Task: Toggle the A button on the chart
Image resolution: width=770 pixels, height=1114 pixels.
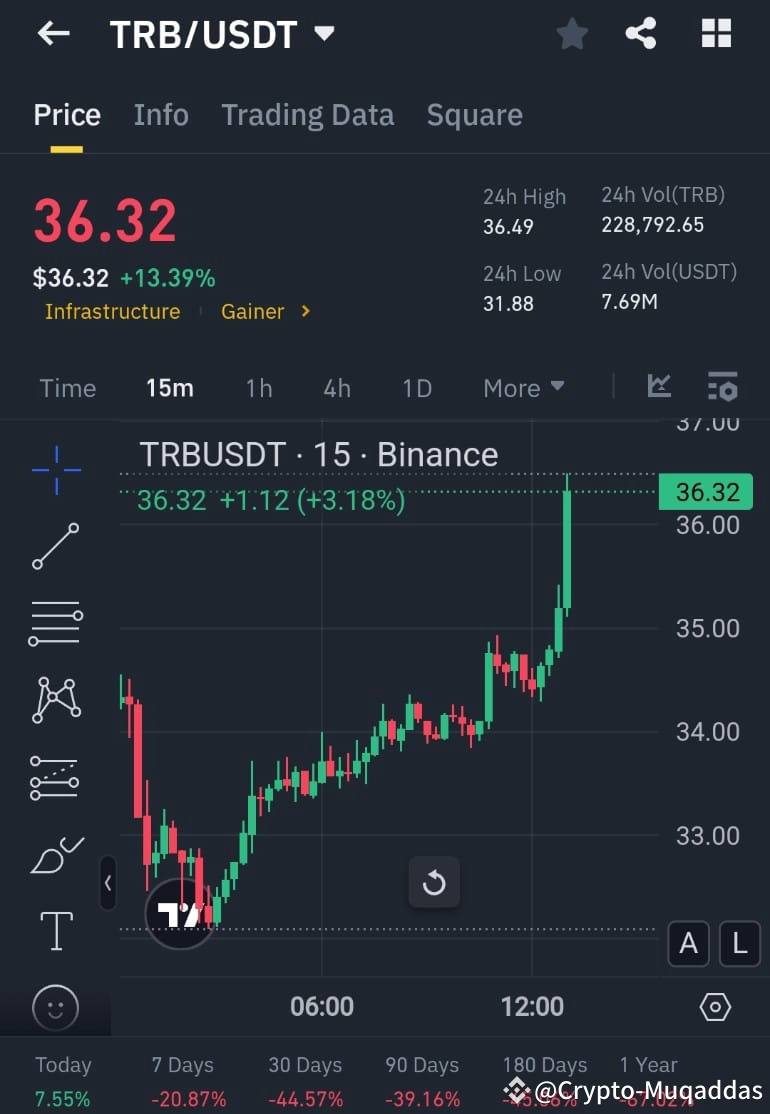Action: (x=688, y=944)
